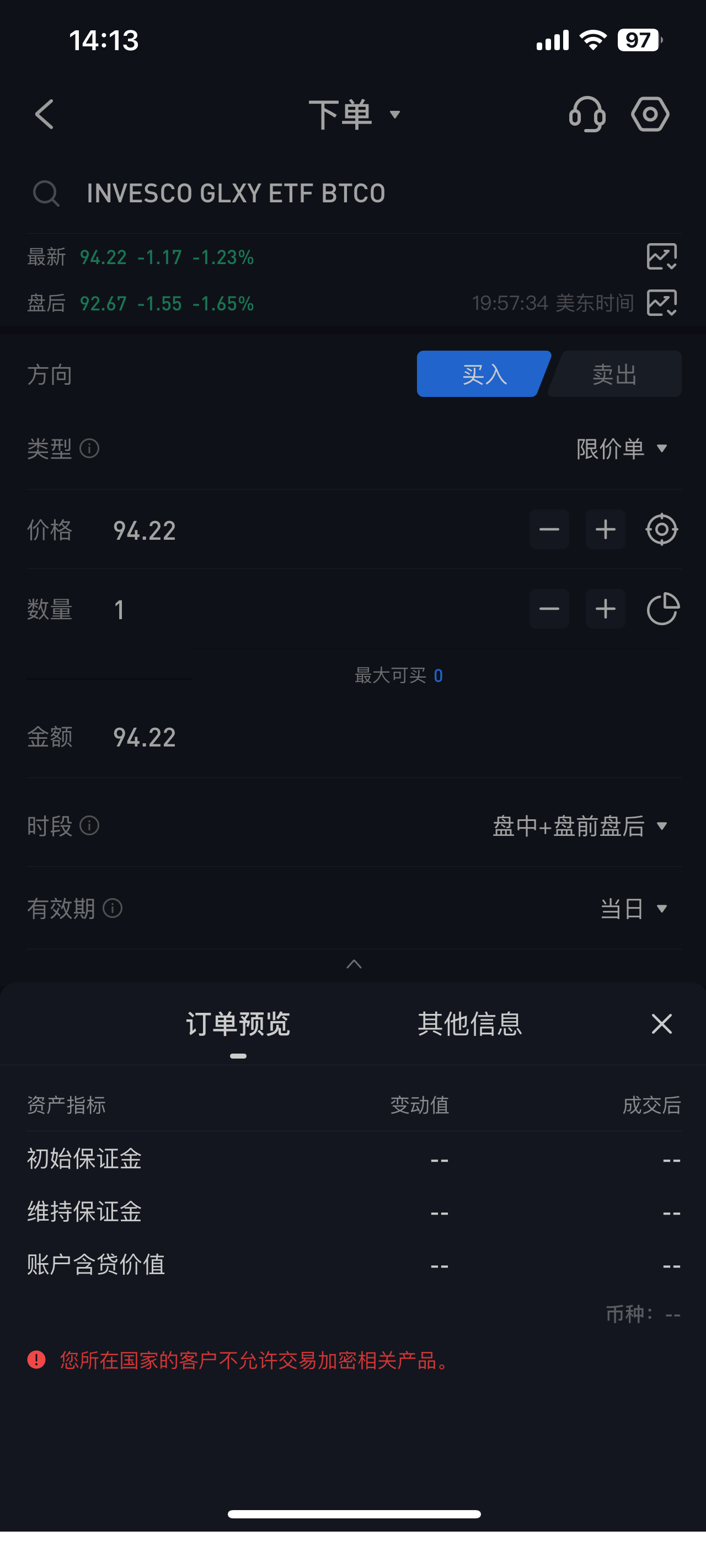This screenshot has height=1568, width=706.
Task: Increase the 价格 by one step
Action: pyautogui.click(x=605, y=530)
